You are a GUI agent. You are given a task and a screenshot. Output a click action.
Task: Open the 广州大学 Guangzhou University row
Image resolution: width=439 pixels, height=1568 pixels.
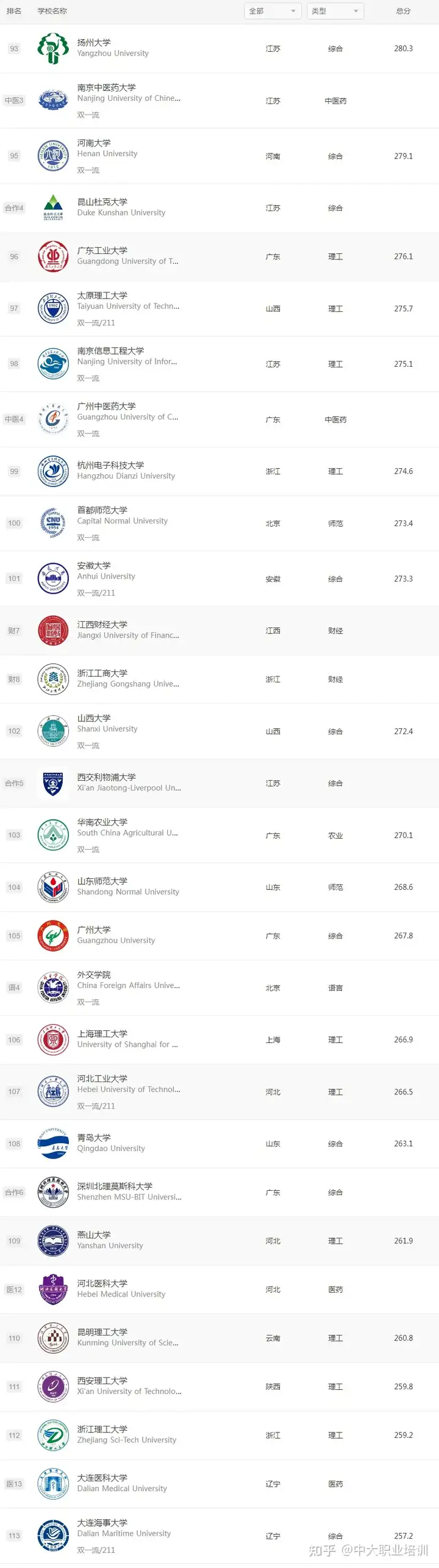tap(220, 936)
